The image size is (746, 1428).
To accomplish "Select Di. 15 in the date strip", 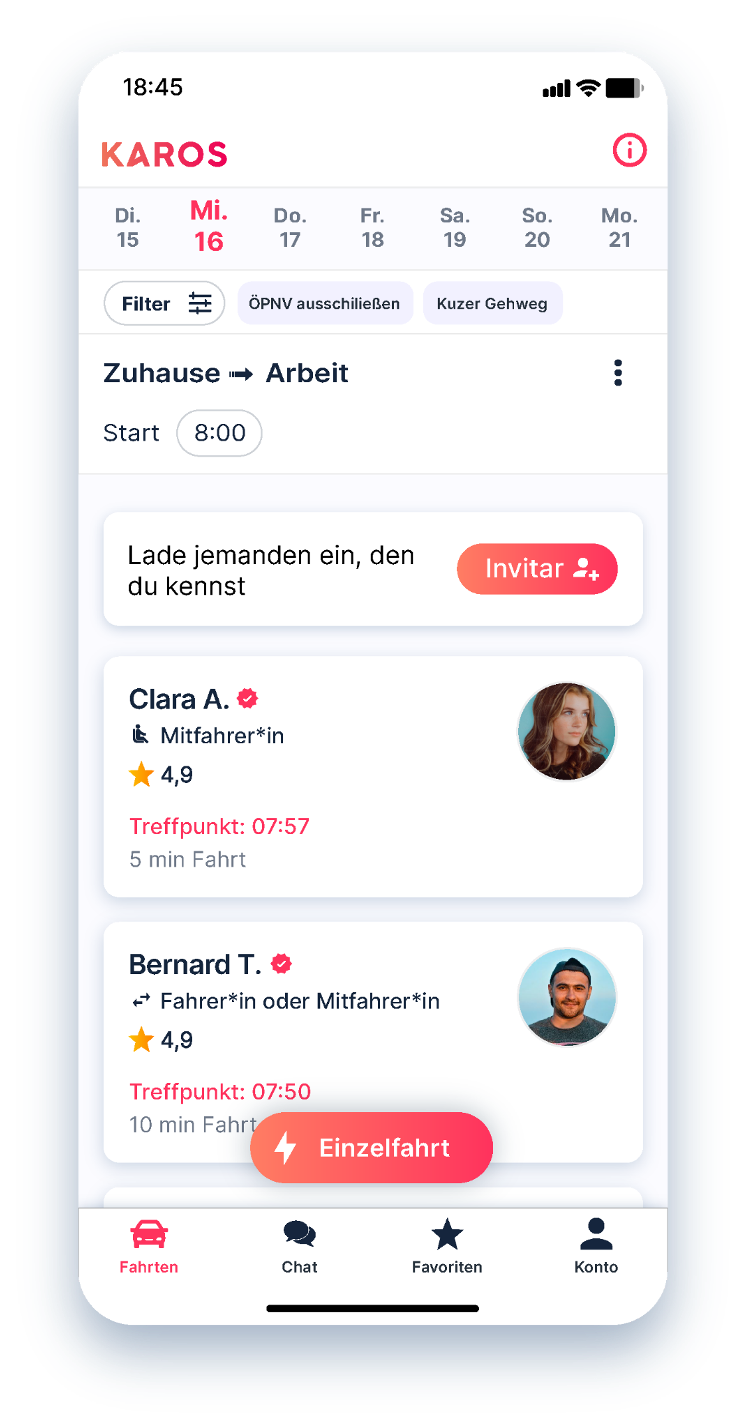I will 127,228.
